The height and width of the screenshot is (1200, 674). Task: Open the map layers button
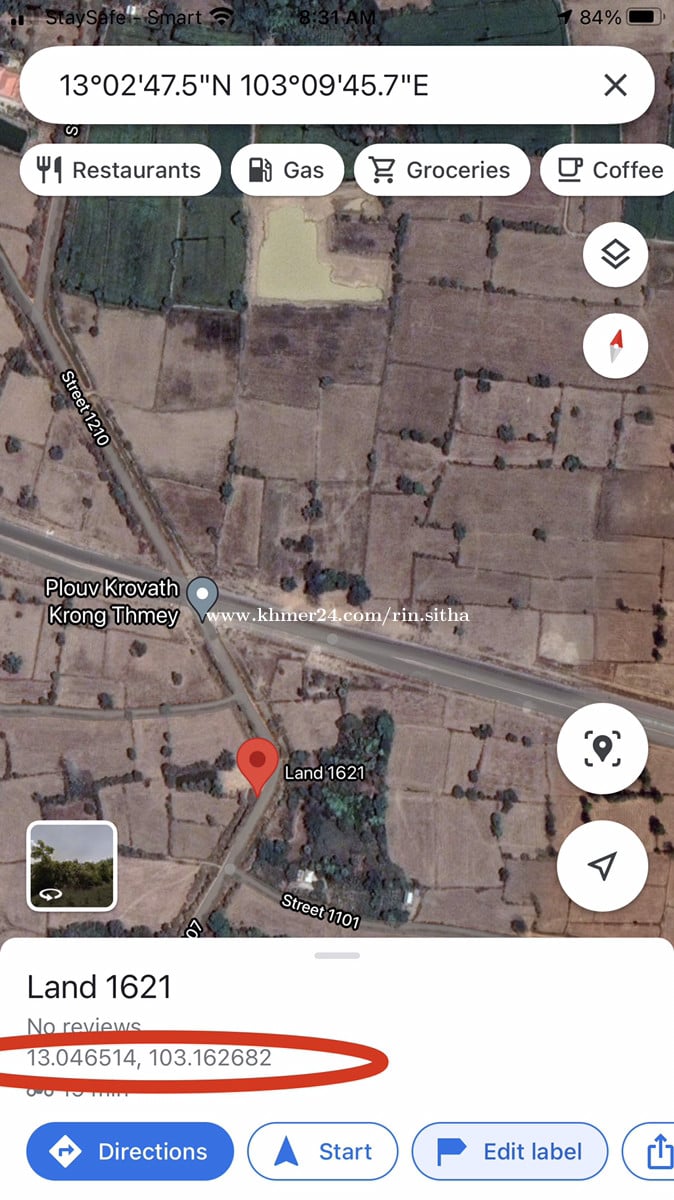pos(615,256)
